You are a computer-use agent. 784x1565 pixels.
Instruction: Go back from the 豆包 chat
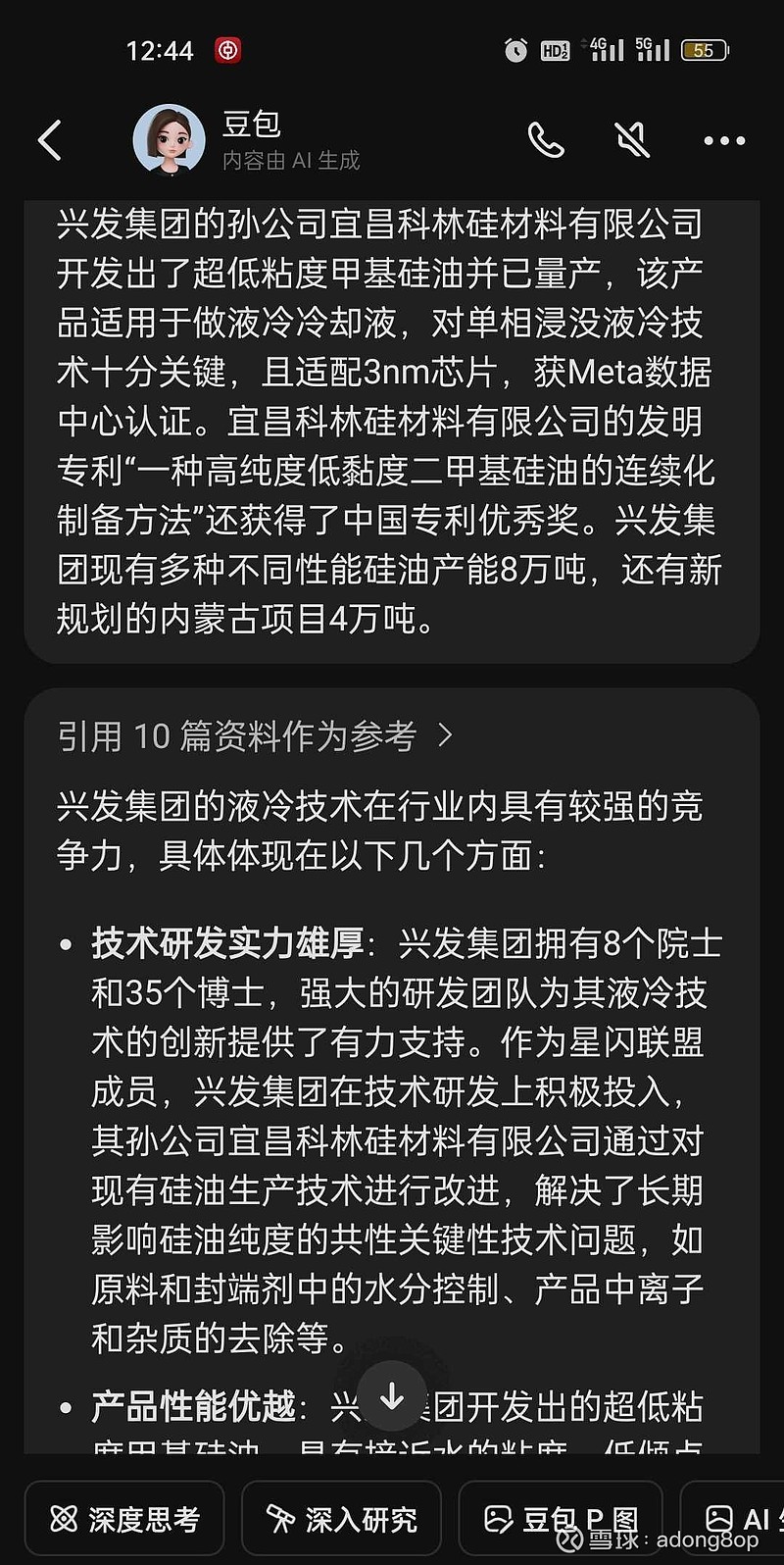50,140
